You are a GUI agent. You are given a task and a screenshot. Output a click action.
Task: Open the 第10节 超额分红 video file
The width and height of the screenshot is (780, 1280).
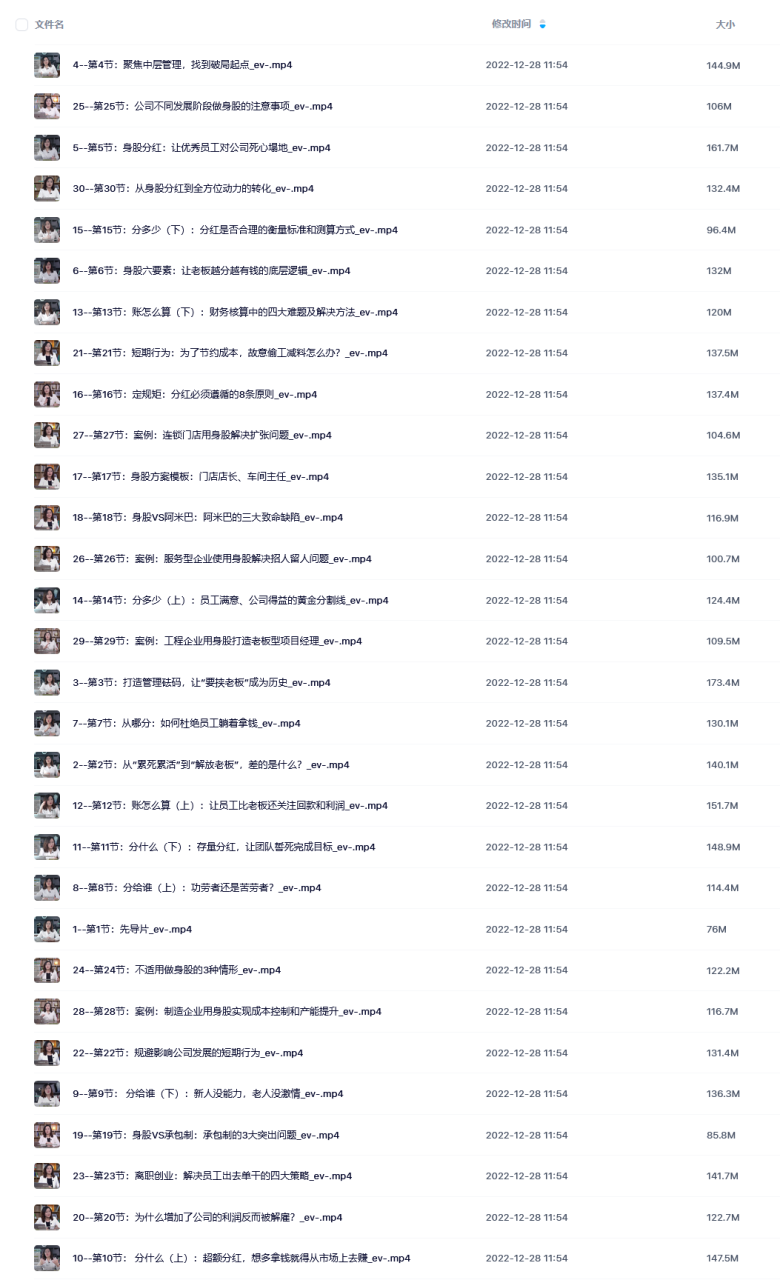click(x=241, y=1258)
